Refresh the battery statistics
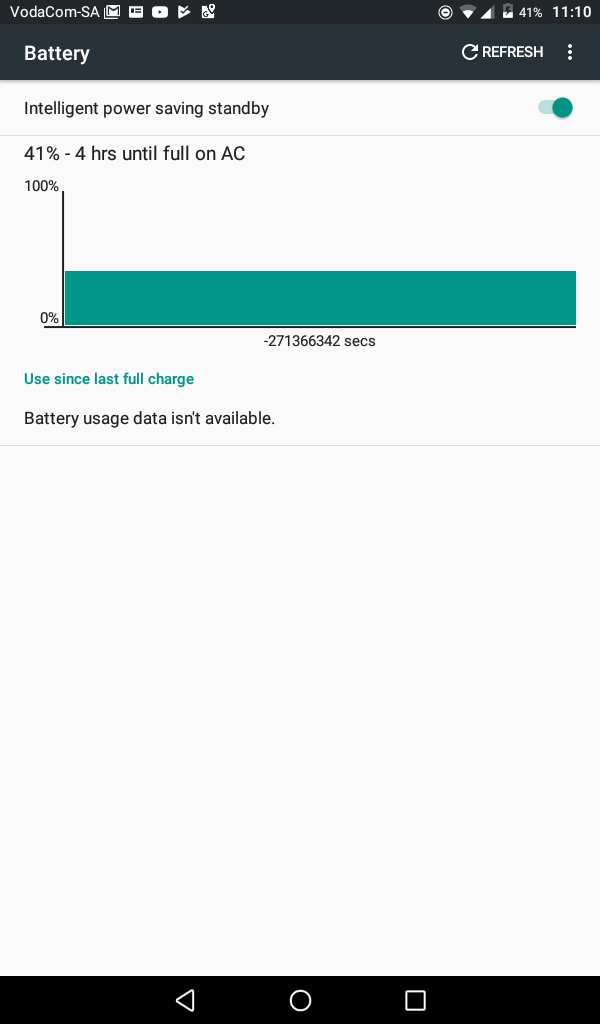This screenshot has height=1024, width=600. click(x=502, y=52)
